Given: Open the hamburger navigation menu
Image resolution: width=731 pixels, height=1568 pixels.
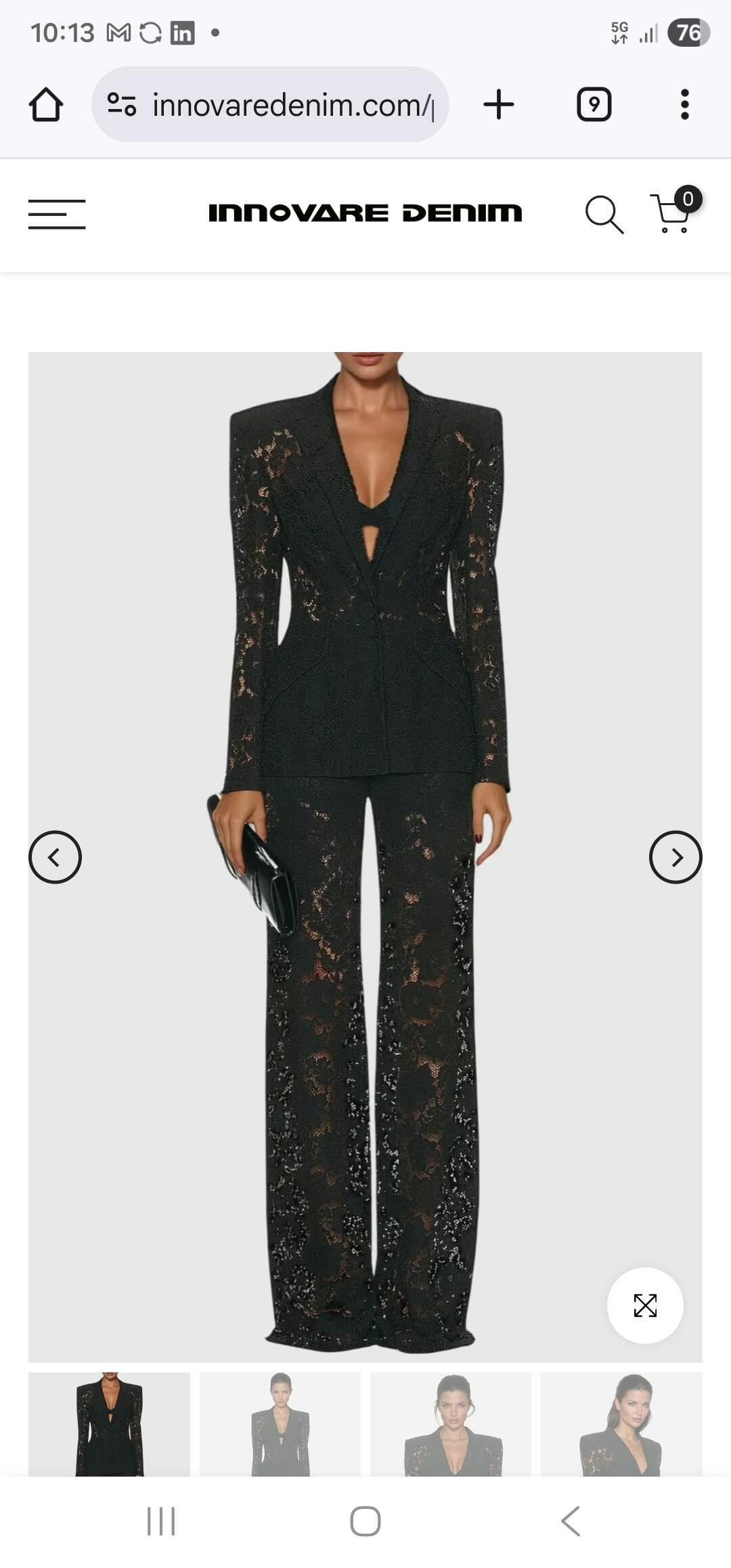Looking at the screenshot, I should 57,214.
